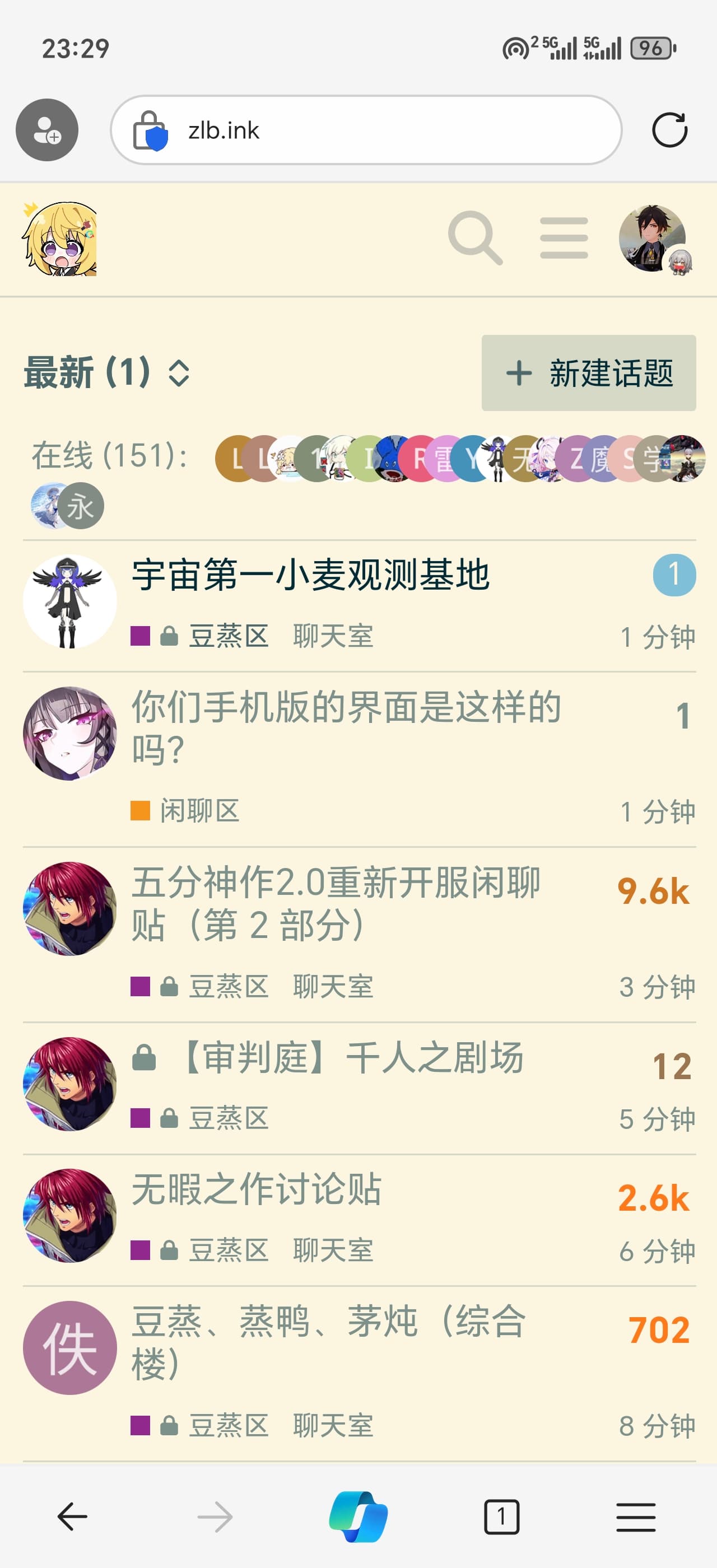Screen dimensions: 717x1568
Task: Open the browser bottom menu
Action: tap(635, 1516)
